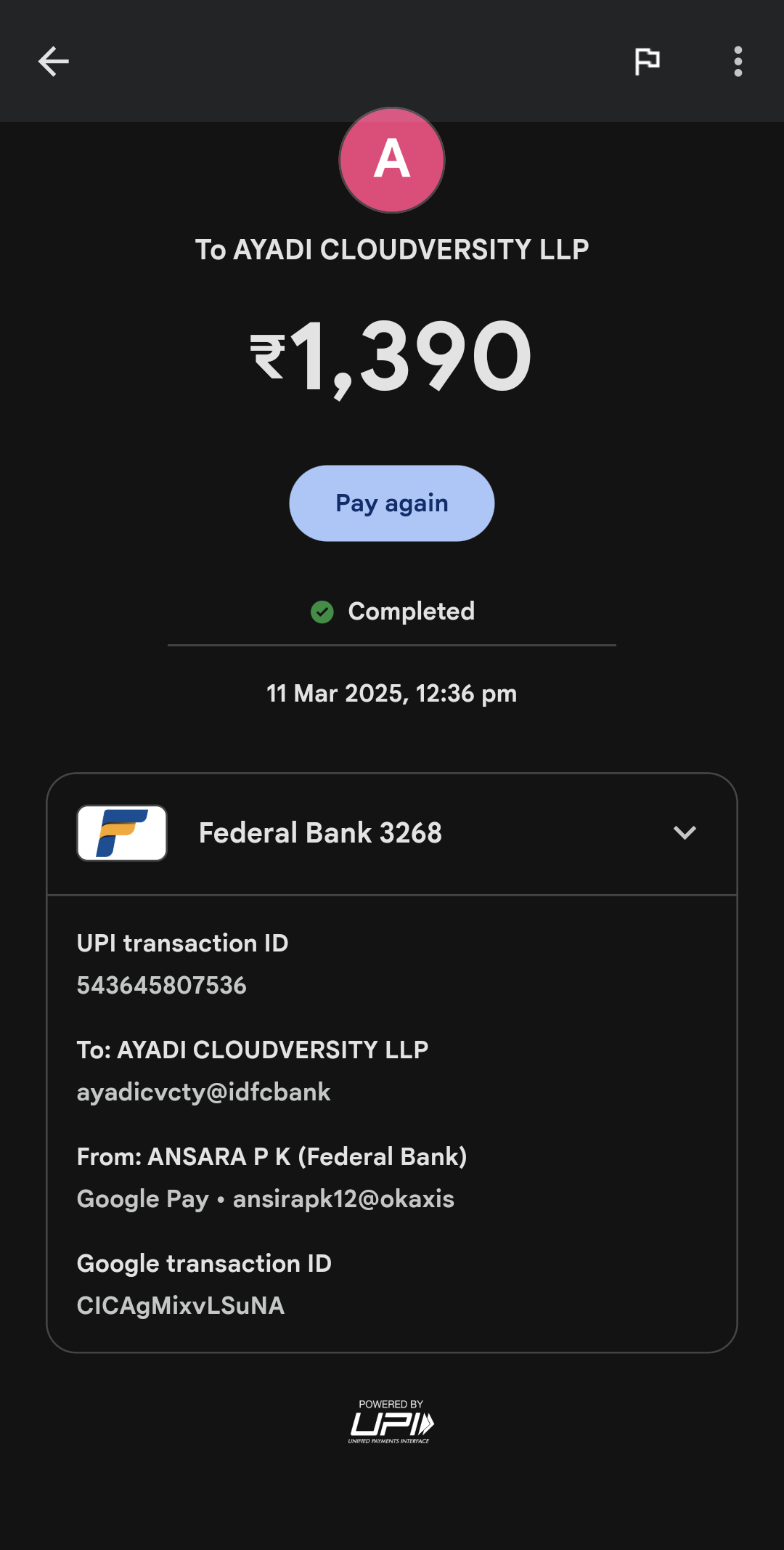Screen dimensions: 784x1550
Task: Open AYADI CLOUDVERSITY LLP profile avatar
Action: pos(392,161)
